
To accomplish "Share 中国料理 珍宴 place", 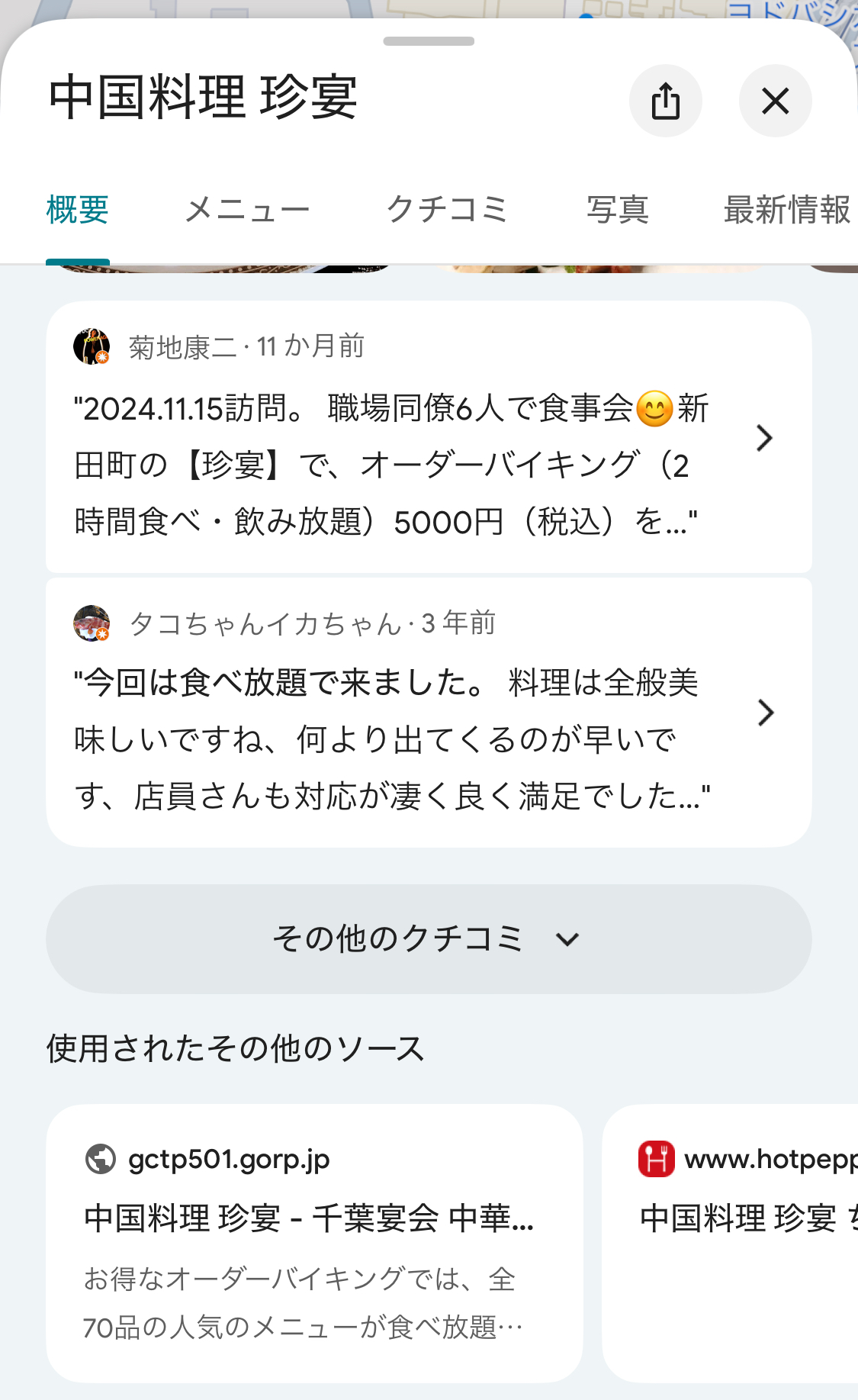I will (x=665, y=101).
